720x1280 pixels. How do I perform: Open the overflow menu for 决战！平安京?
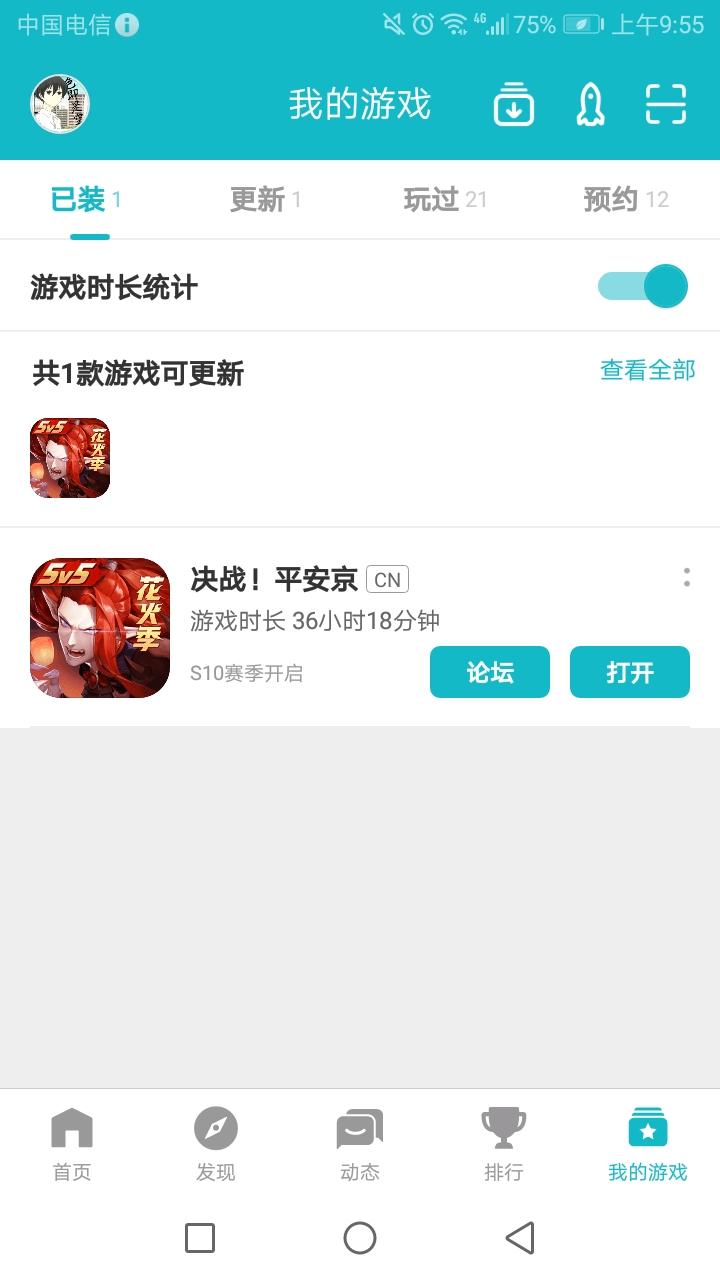click(x=686, y=577)
